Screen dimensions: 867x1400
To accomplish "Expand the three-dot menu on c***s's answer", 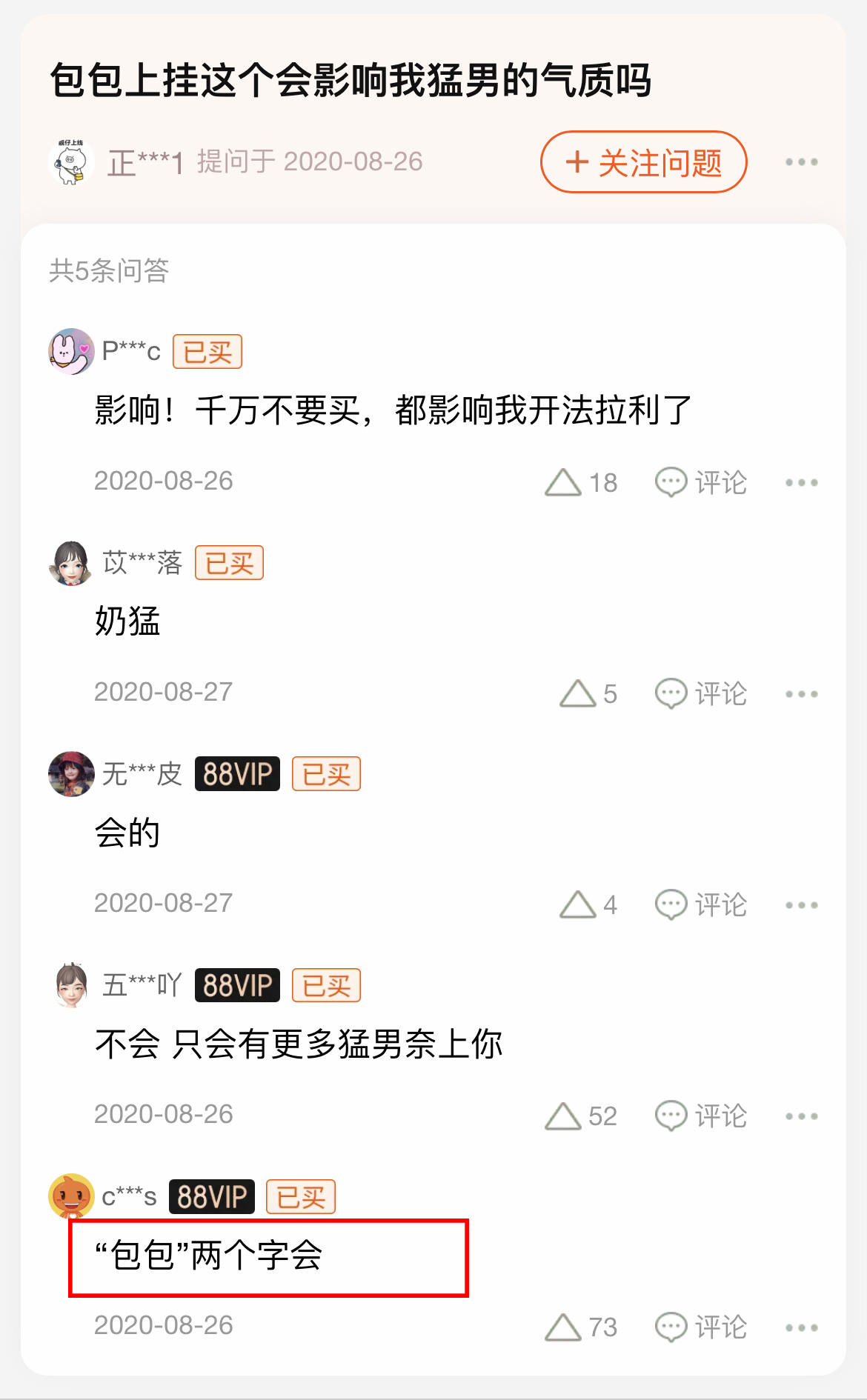I will (800, 1326).
